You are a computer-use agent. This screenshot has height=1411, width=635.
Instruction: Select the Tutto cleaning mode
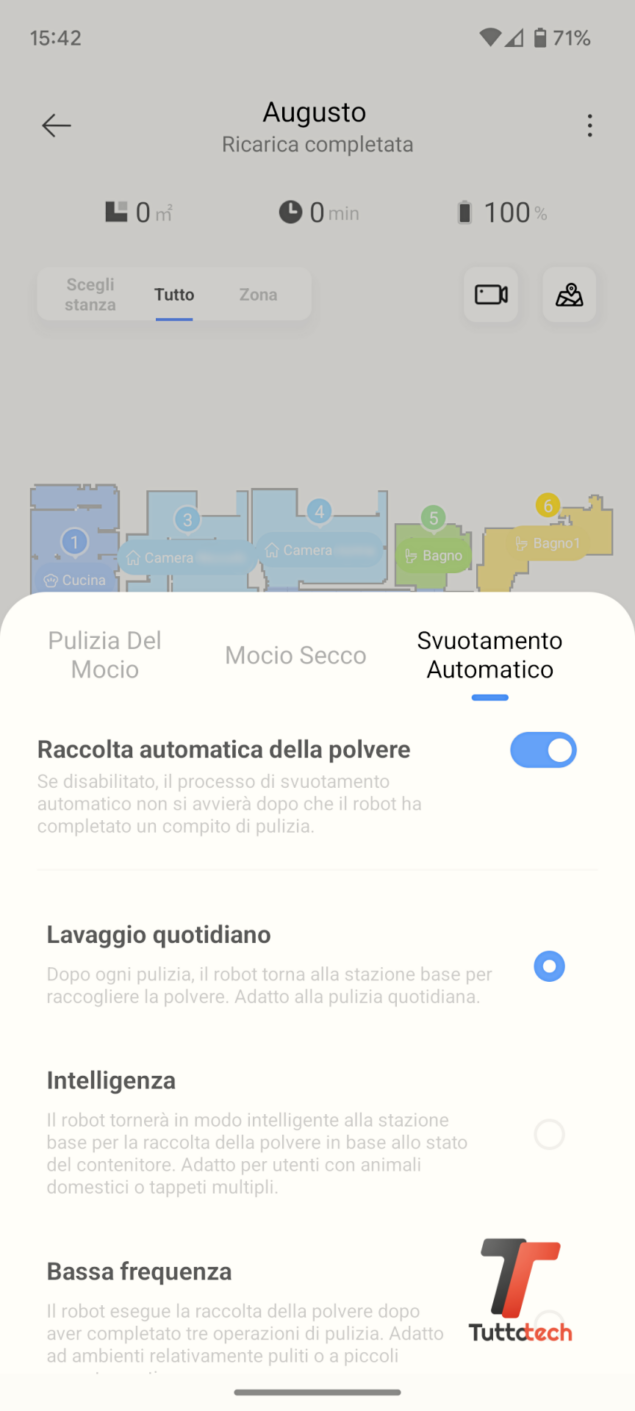[x=174, y=295]
